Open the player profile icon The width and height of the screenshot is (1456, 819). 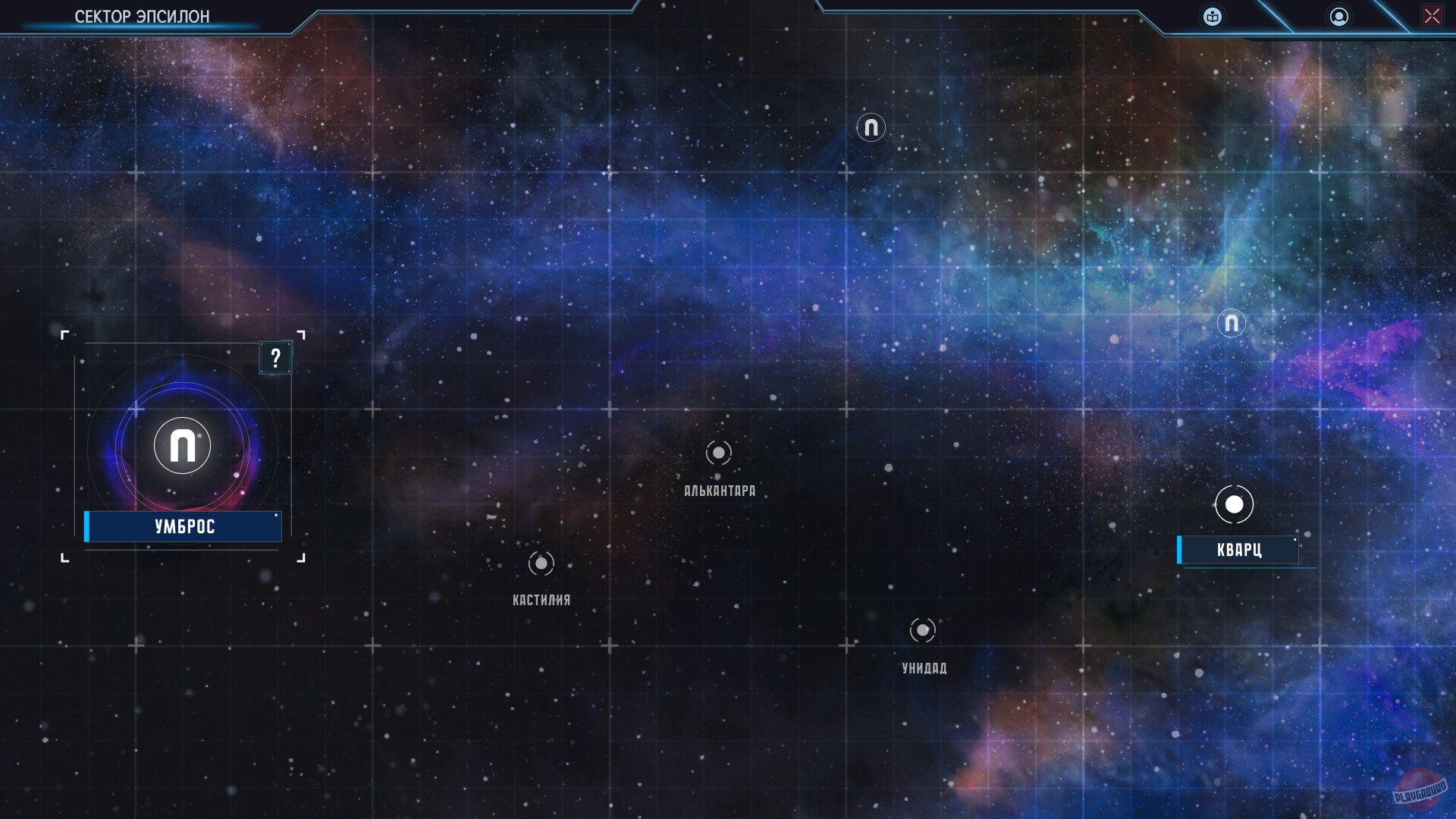pos(1338,17)
